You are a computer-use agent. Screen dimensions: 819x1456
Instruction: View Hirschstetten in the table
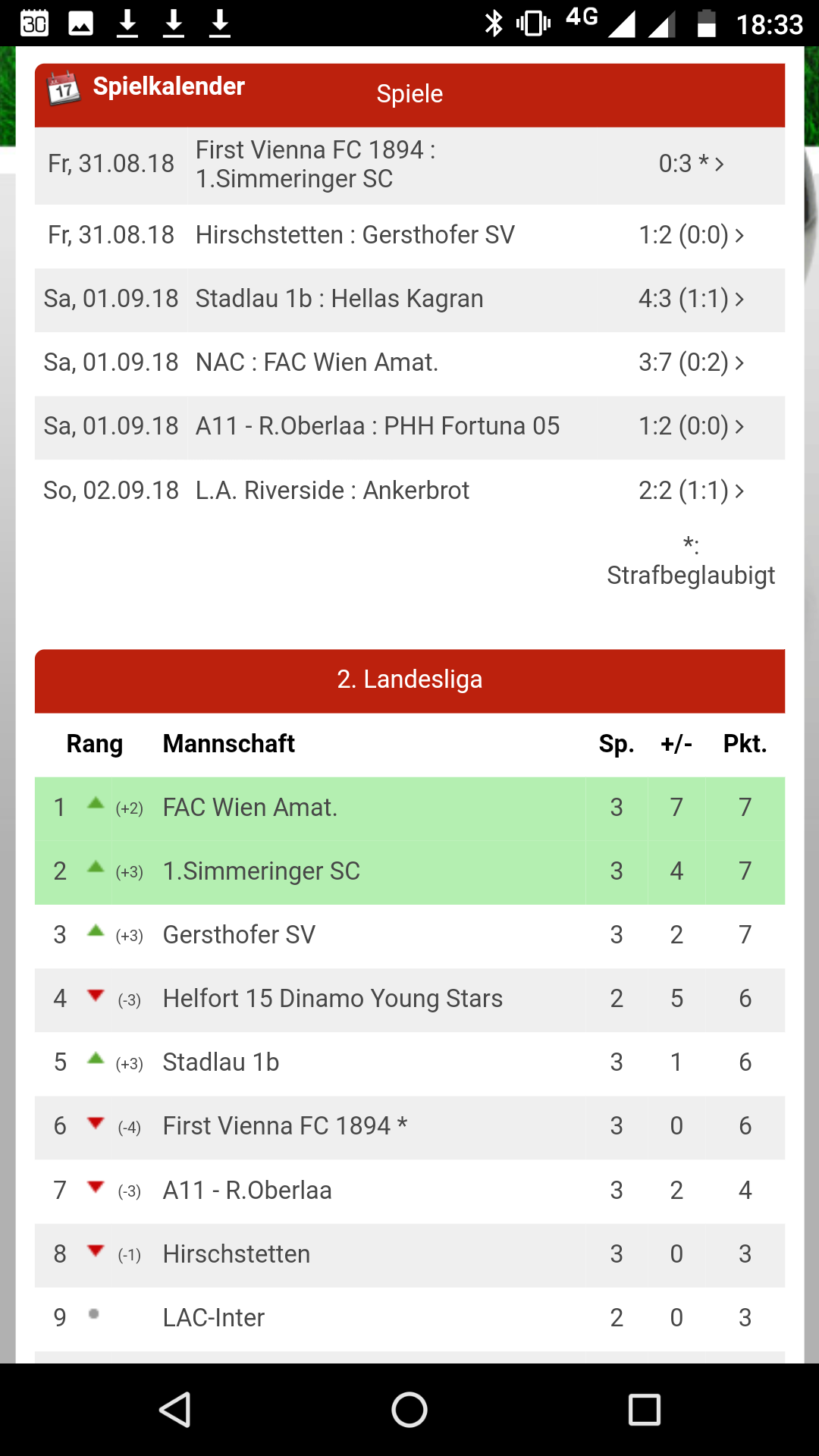click(409, 1254)
